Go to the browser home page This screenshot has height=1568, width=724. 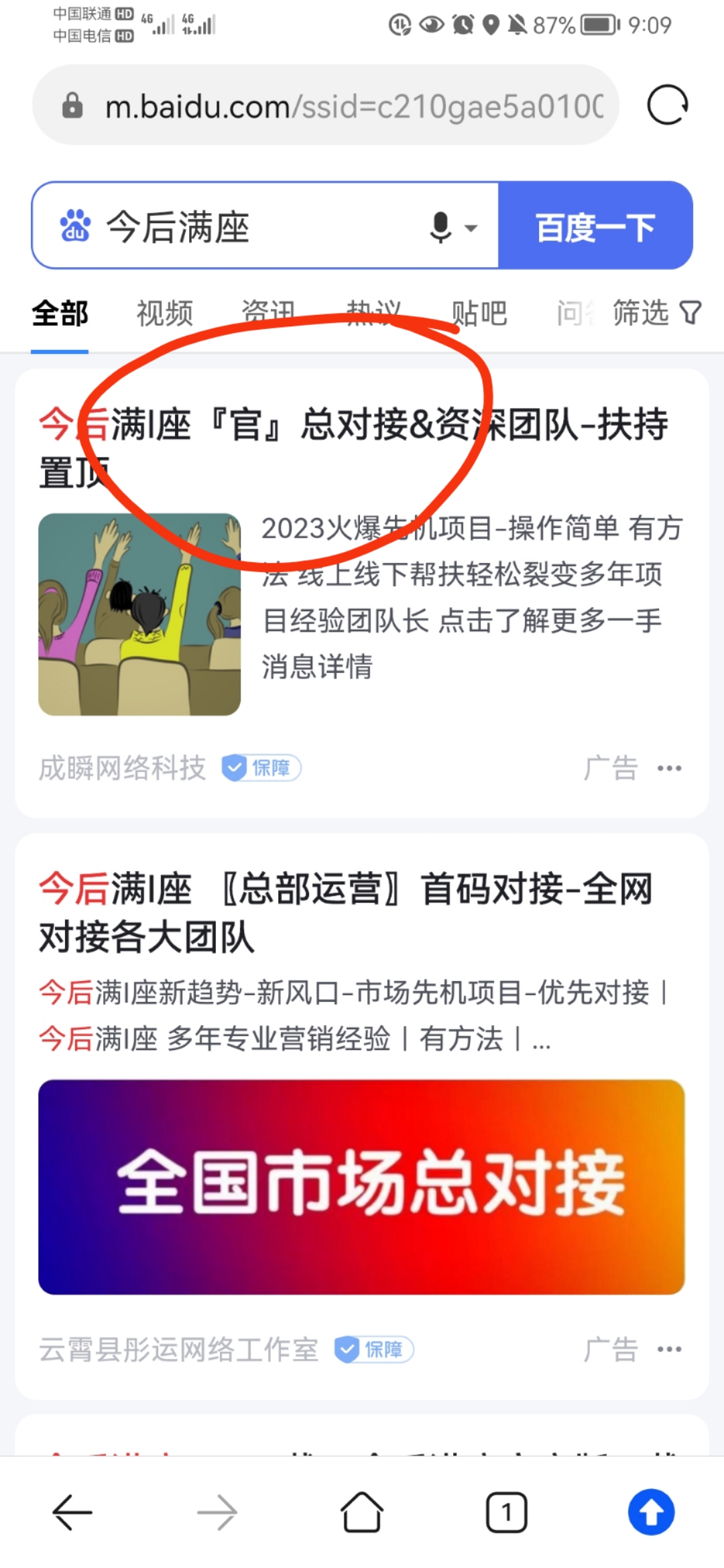pos(362,1512)
